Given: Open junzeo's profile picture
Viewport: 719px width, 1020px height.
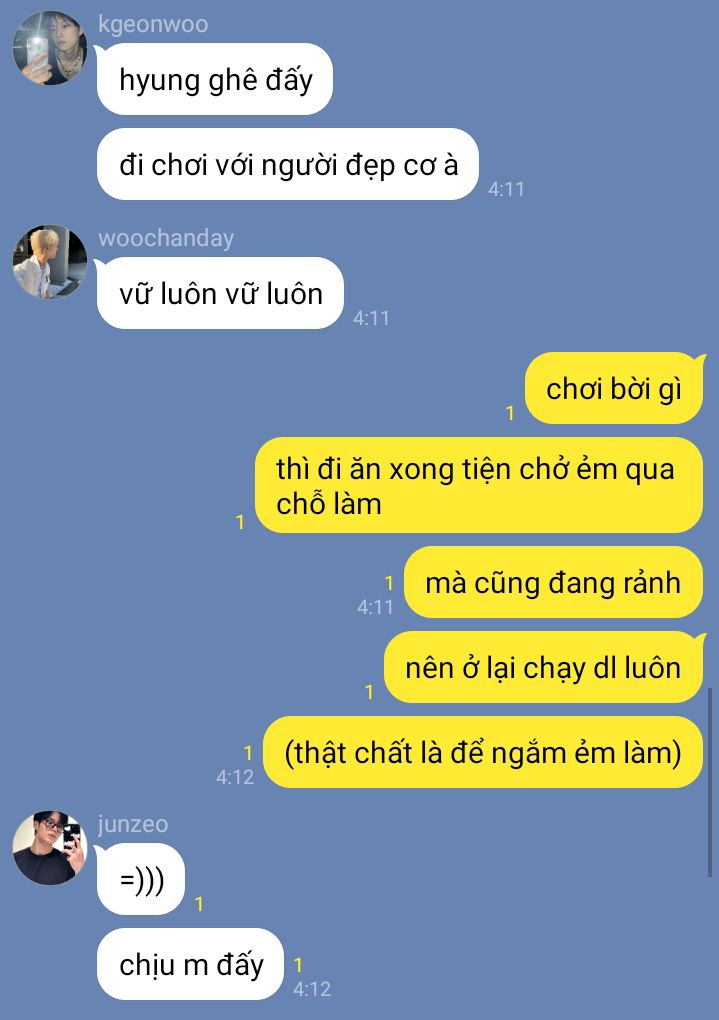Looking at the screenshot, I should (50, 848).
